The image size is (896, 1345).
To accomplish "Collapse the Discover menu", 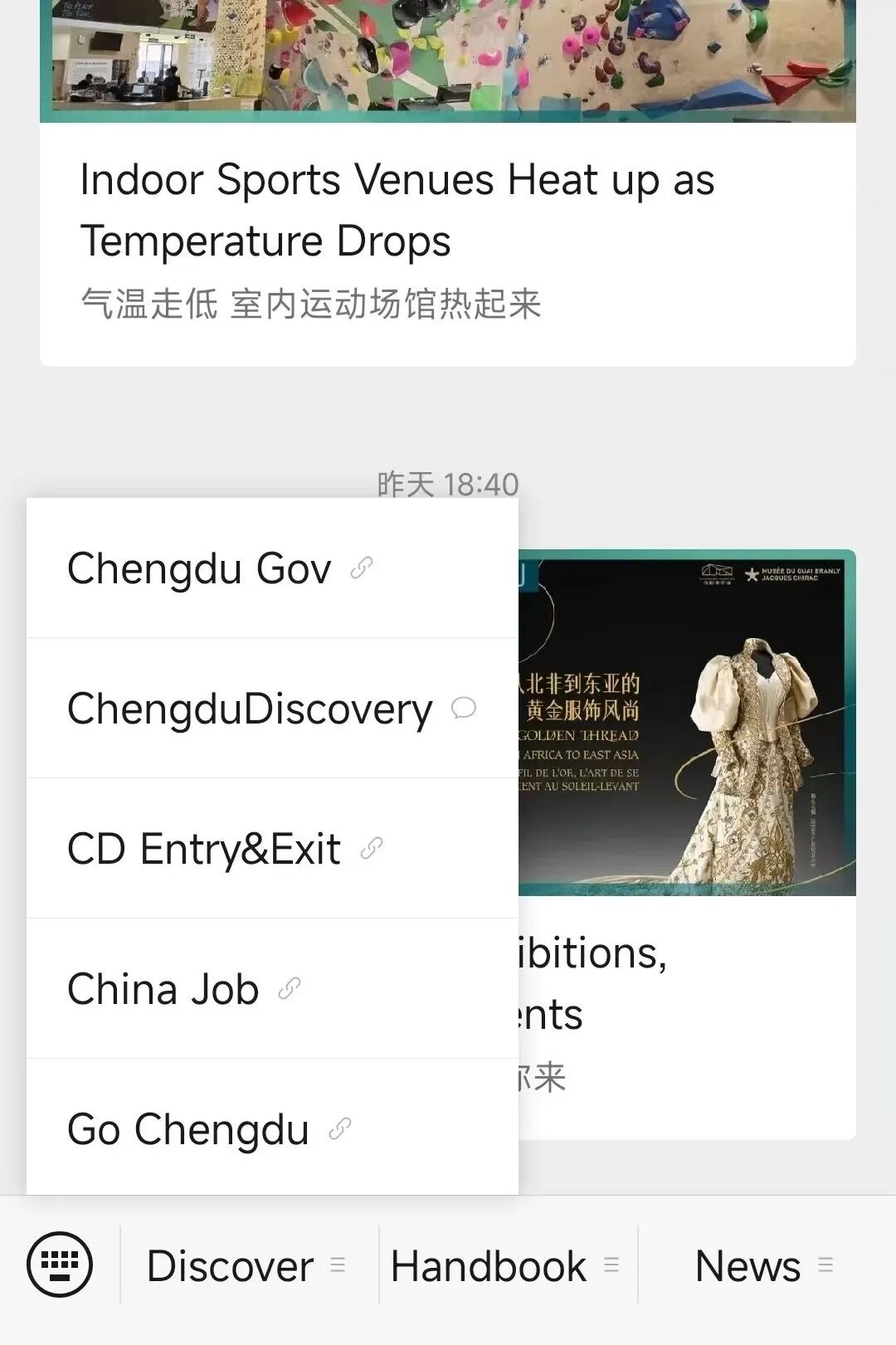I will tap(246, 1266).
